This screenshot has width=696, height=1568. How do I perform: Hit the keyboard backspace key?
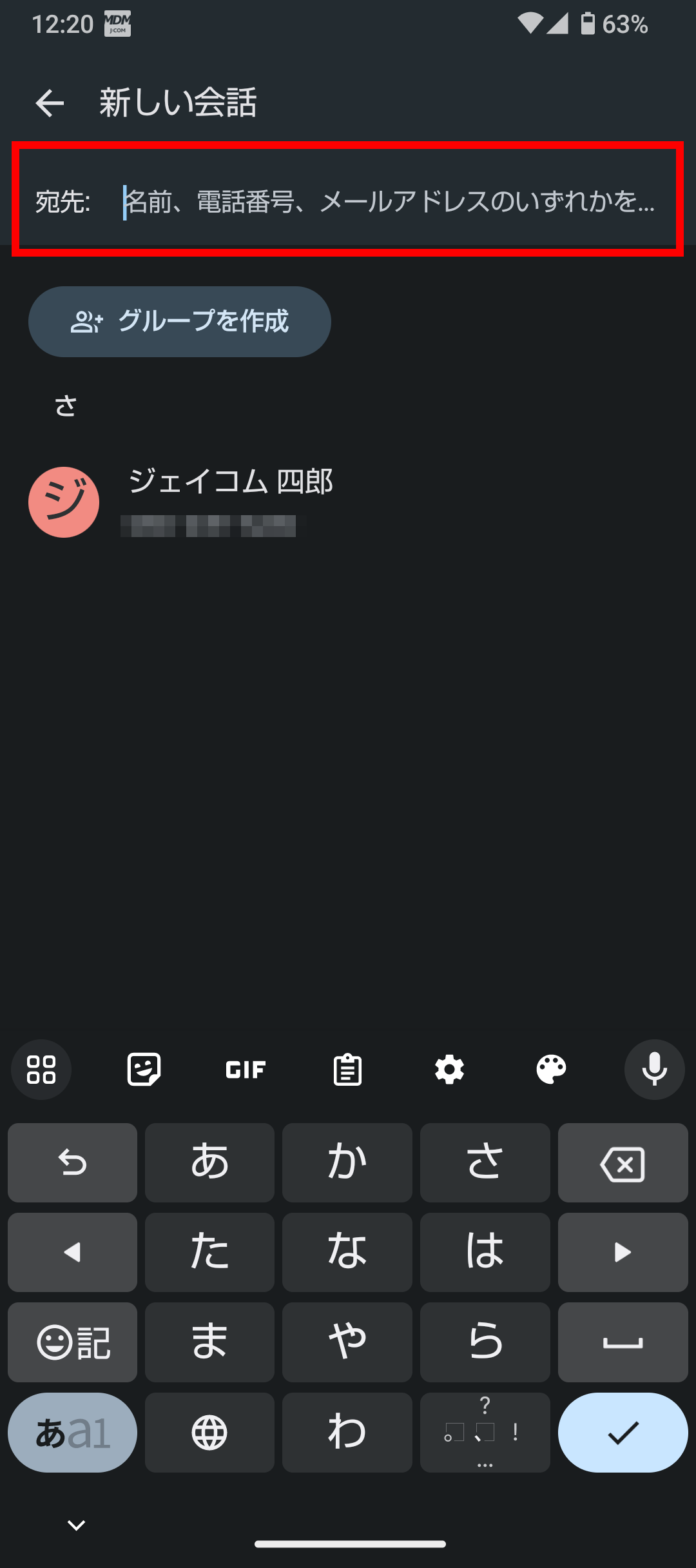[623, 1163]
